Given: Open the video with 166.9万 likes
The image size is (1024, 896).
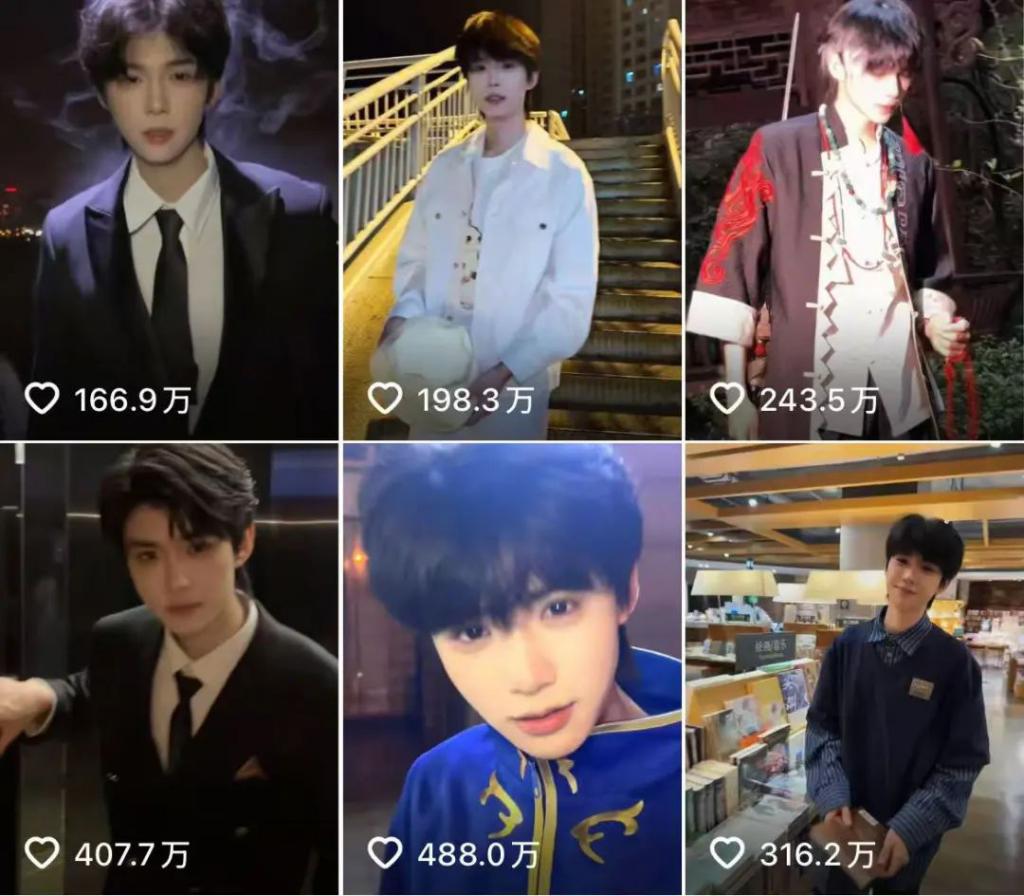Looking at the screenshot, I should pyautogui.click(x=168, y=220).
